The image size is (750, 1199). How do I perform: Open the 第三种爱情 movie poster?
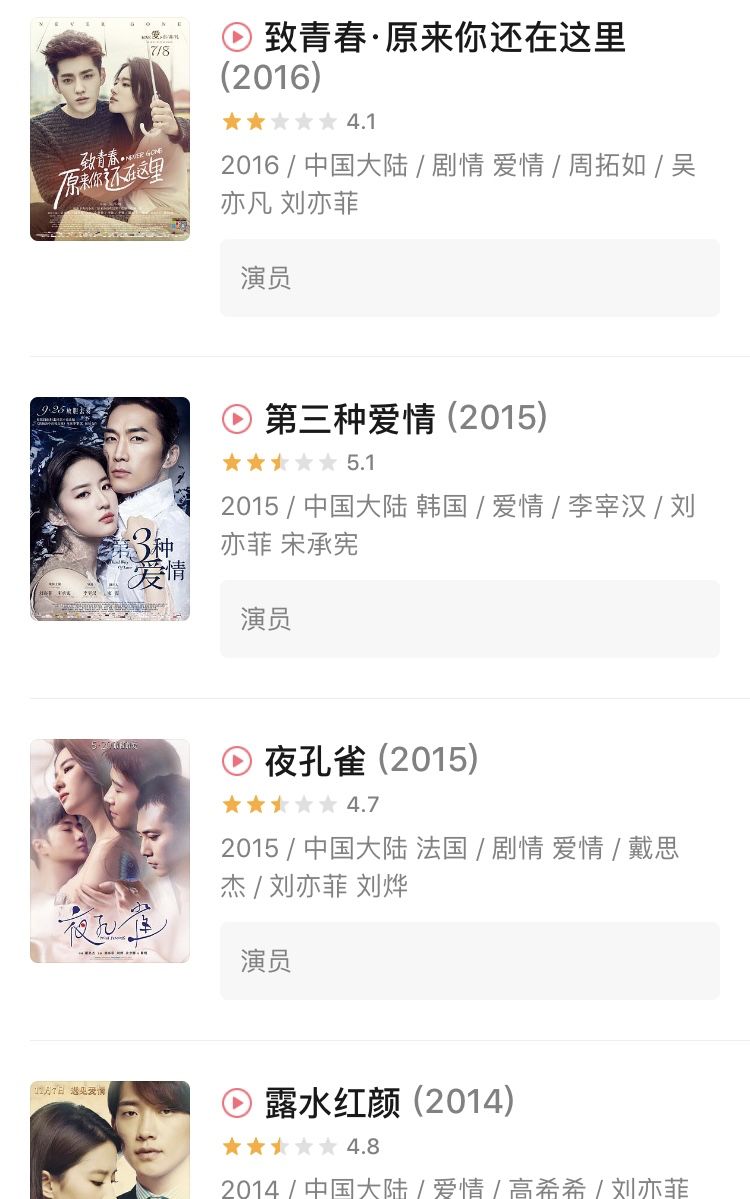110,509
